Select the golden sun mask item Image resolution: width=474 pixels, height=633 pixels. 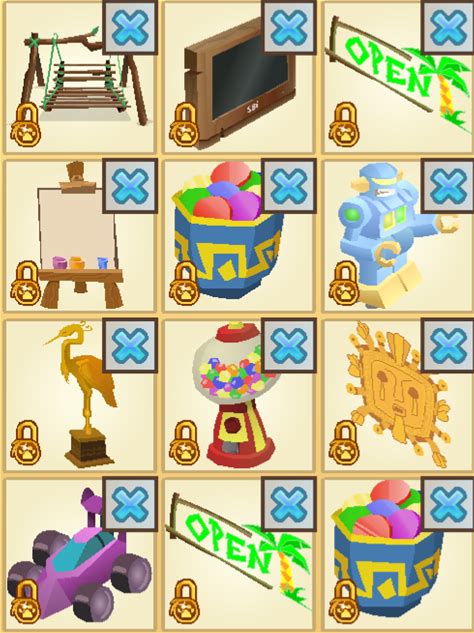(x=398, y=394)
